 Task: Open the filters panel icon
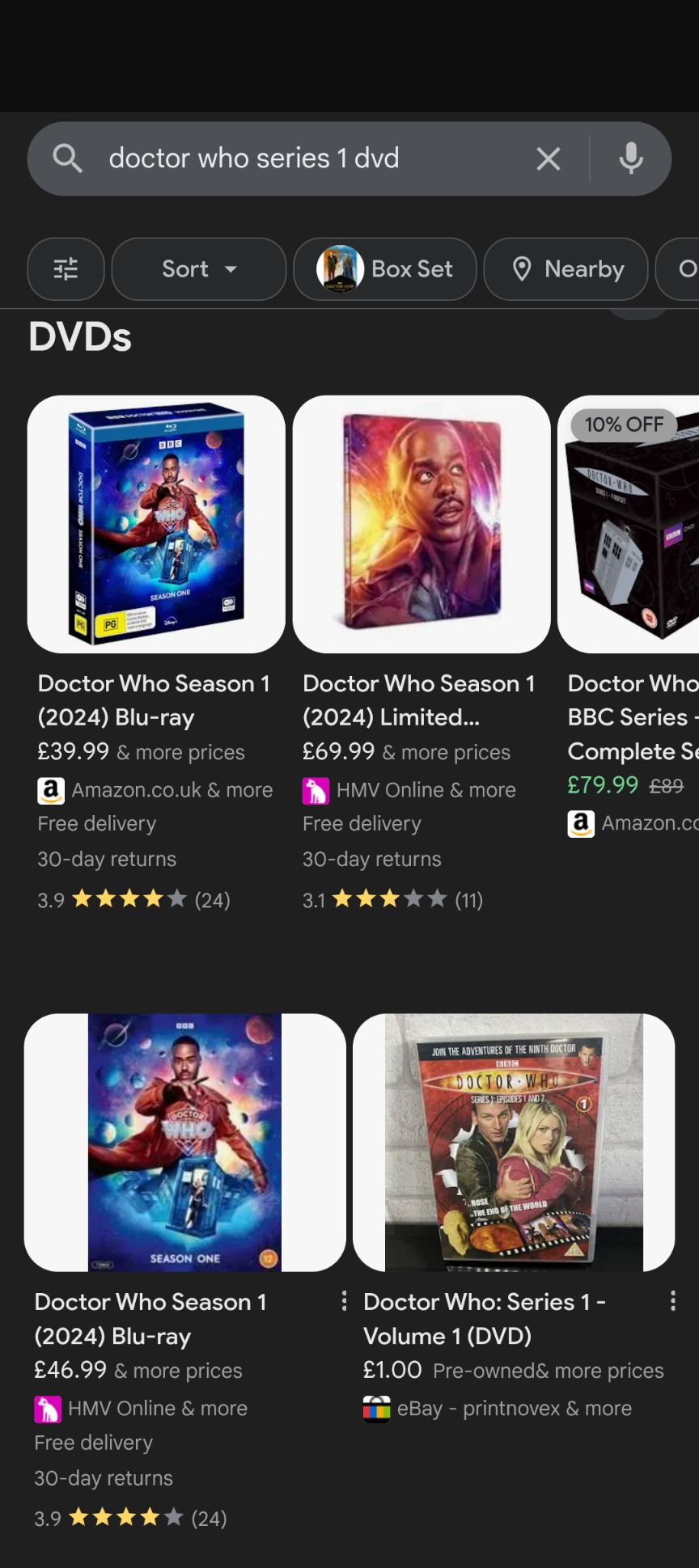[x=66, y=268]
